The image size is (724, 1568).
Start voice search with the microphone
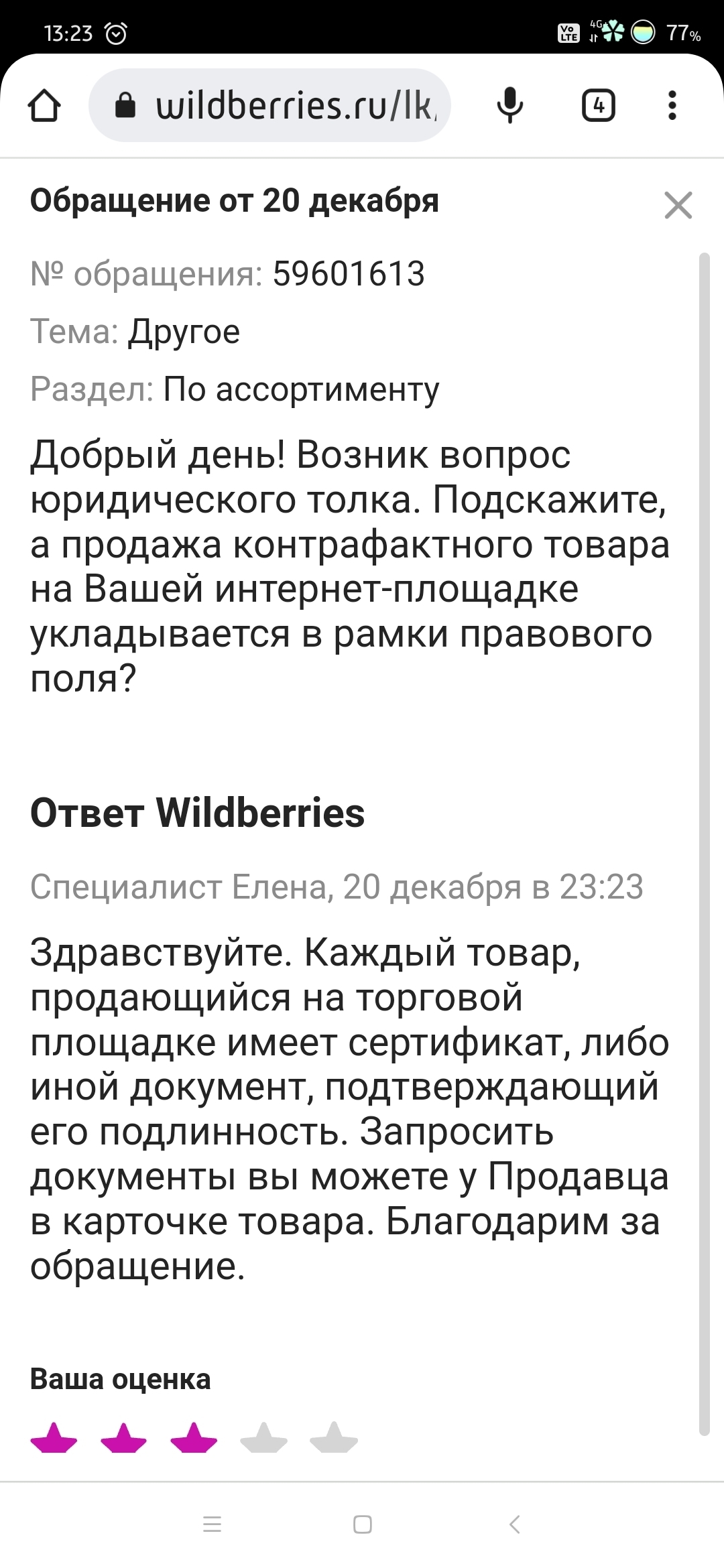click(509, 105)
